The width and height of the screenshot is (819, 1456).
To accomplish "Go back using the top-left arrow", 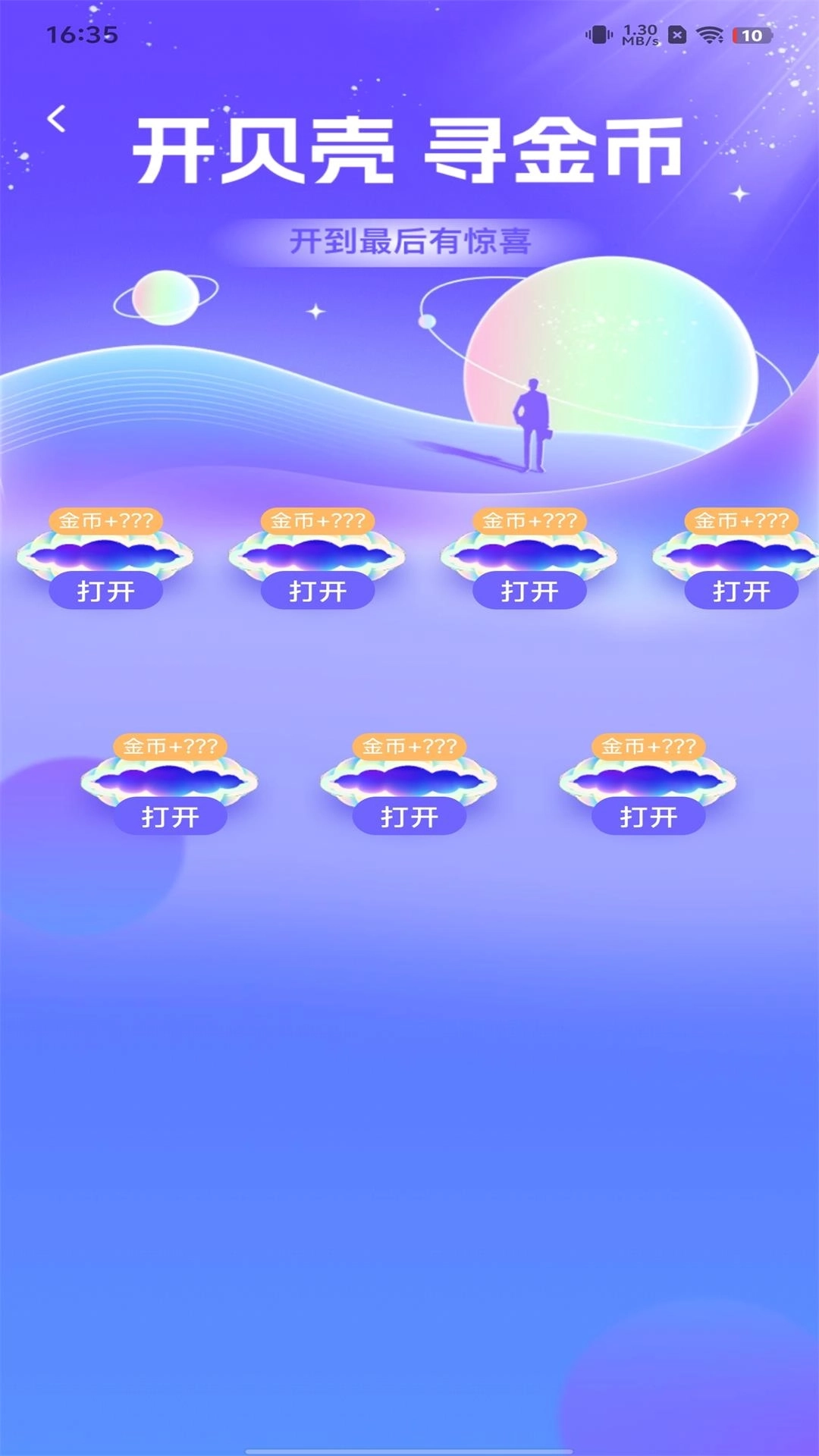I will pos(56,119).
